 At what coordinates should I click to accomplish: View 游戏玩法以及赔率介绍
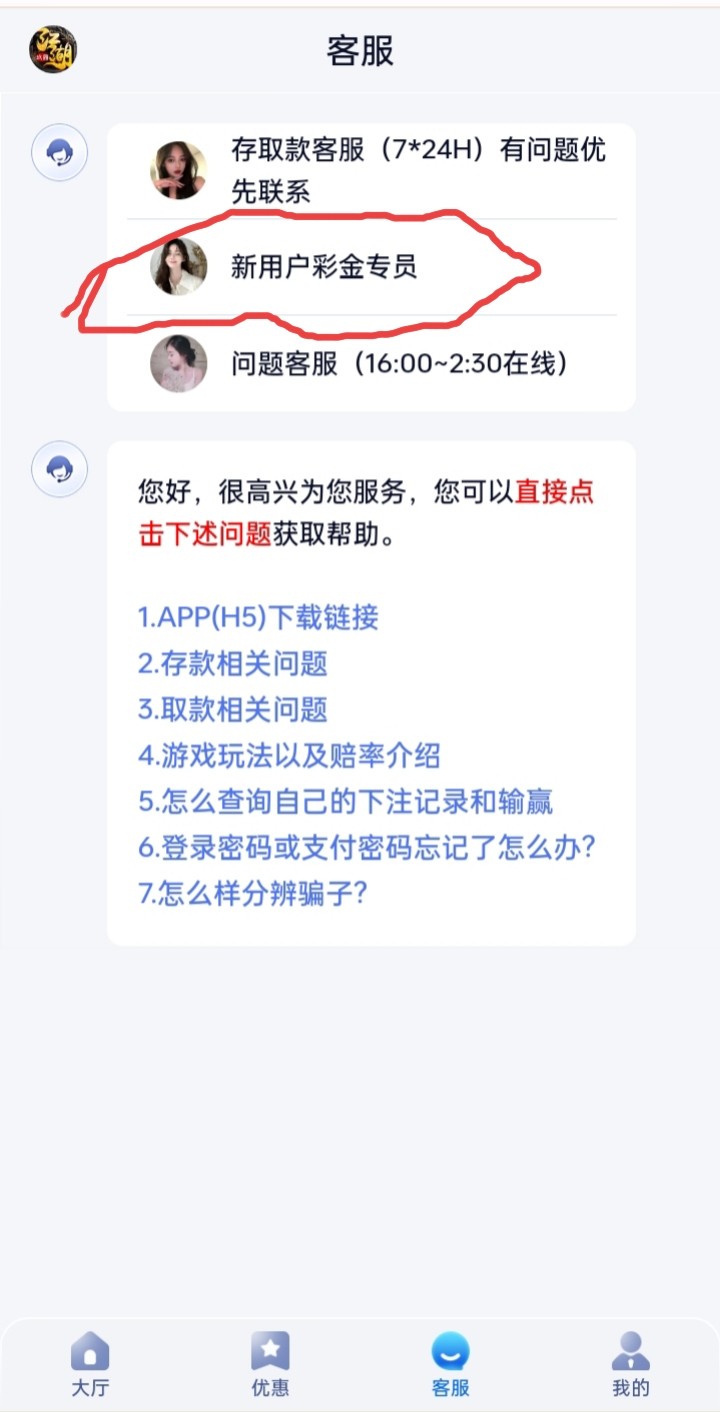pos(289,755)
